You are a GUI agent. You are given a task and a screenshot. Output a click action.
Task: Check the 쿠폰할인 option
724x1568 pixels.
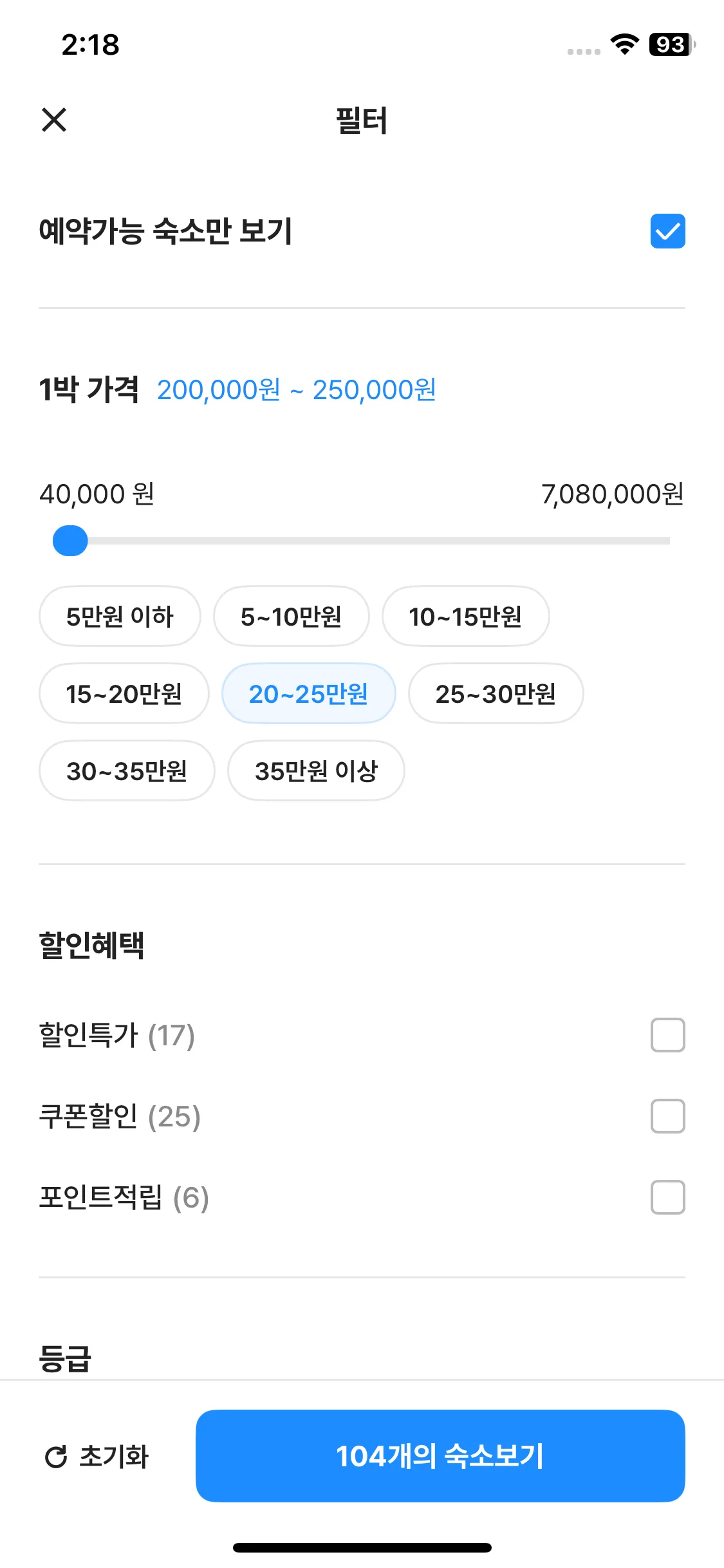tap(667, 1116)
